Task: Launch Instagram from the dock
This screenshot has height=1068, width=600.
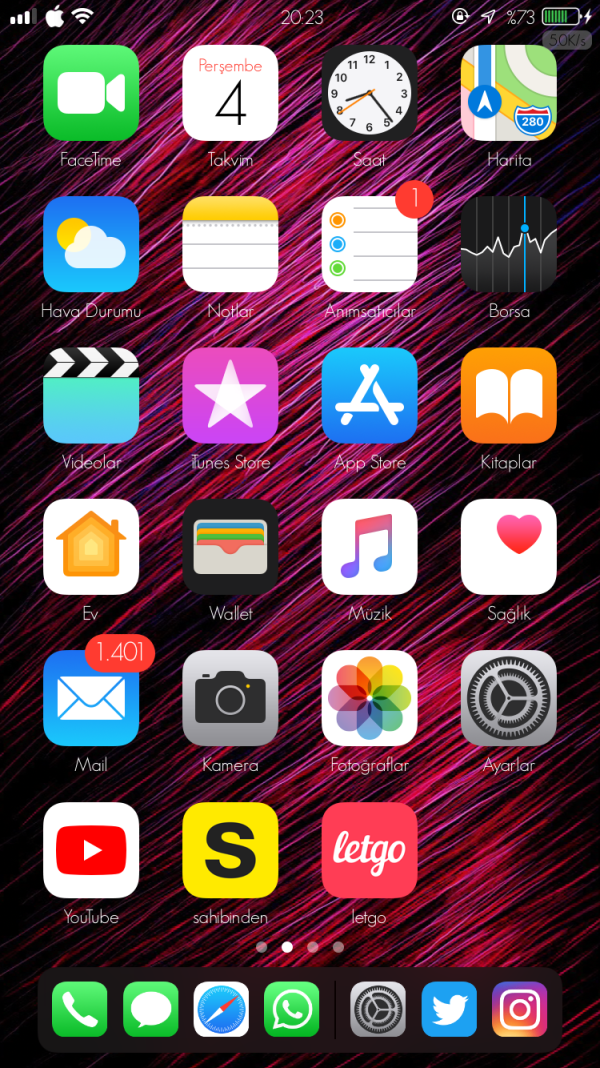Action: pos(519,1009)
